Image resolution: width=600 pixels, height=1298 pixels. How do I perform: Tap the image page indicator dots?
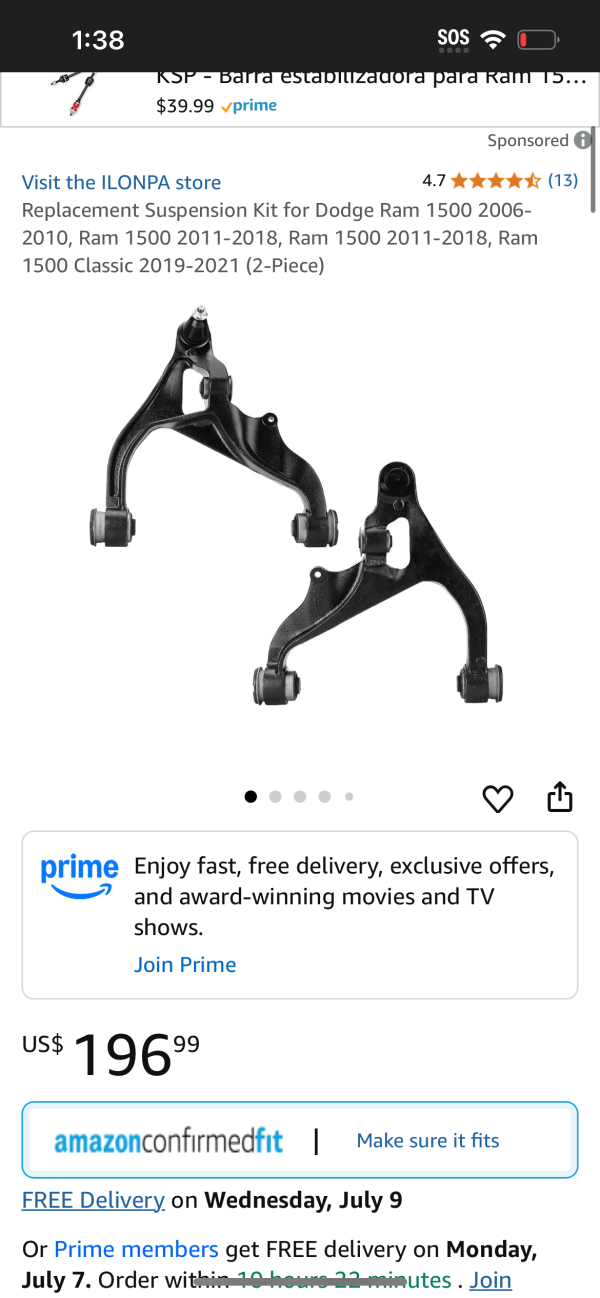pos(299,797)
